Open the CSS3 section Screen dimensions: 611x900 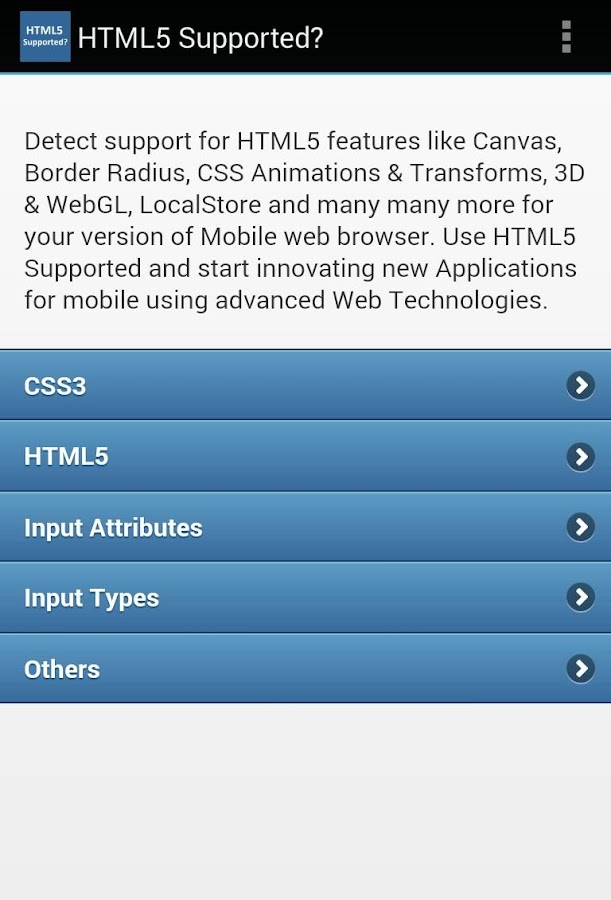pyautogui.click(x=305, y=386)
